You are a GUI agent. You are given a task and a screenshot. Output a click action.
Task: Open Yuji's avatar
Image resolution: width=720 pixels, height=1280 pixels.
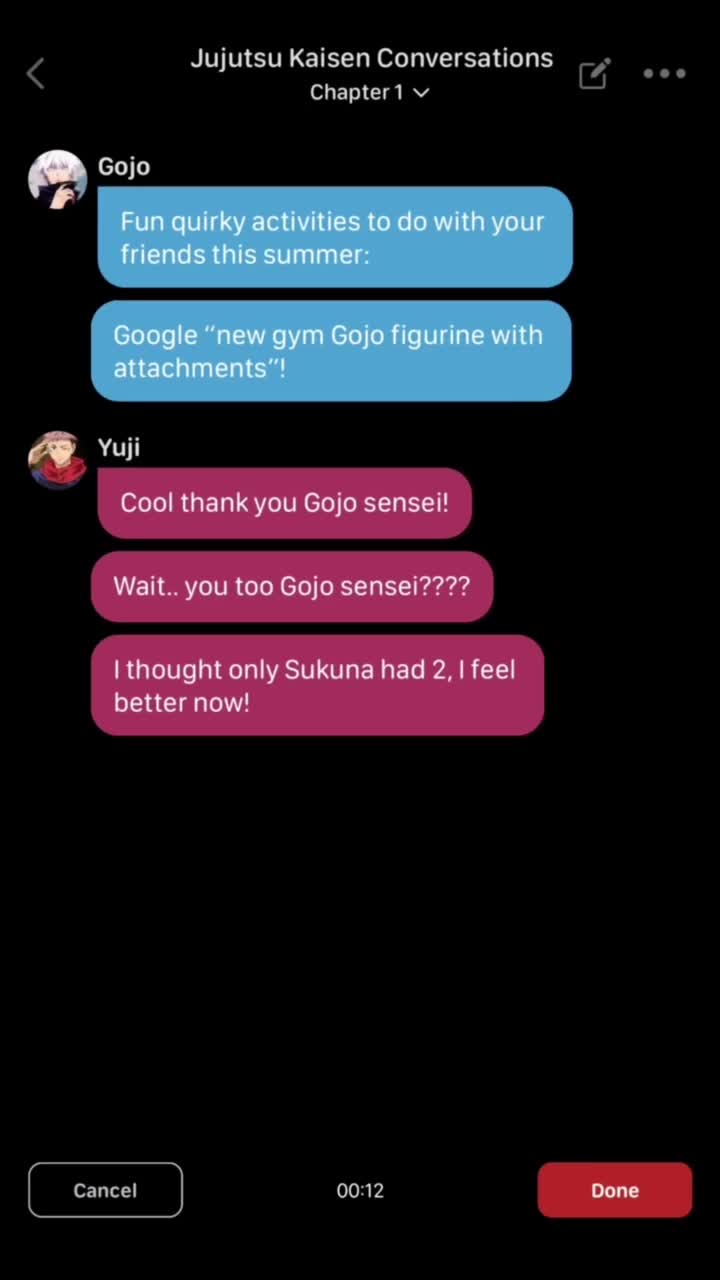[57, 460]
